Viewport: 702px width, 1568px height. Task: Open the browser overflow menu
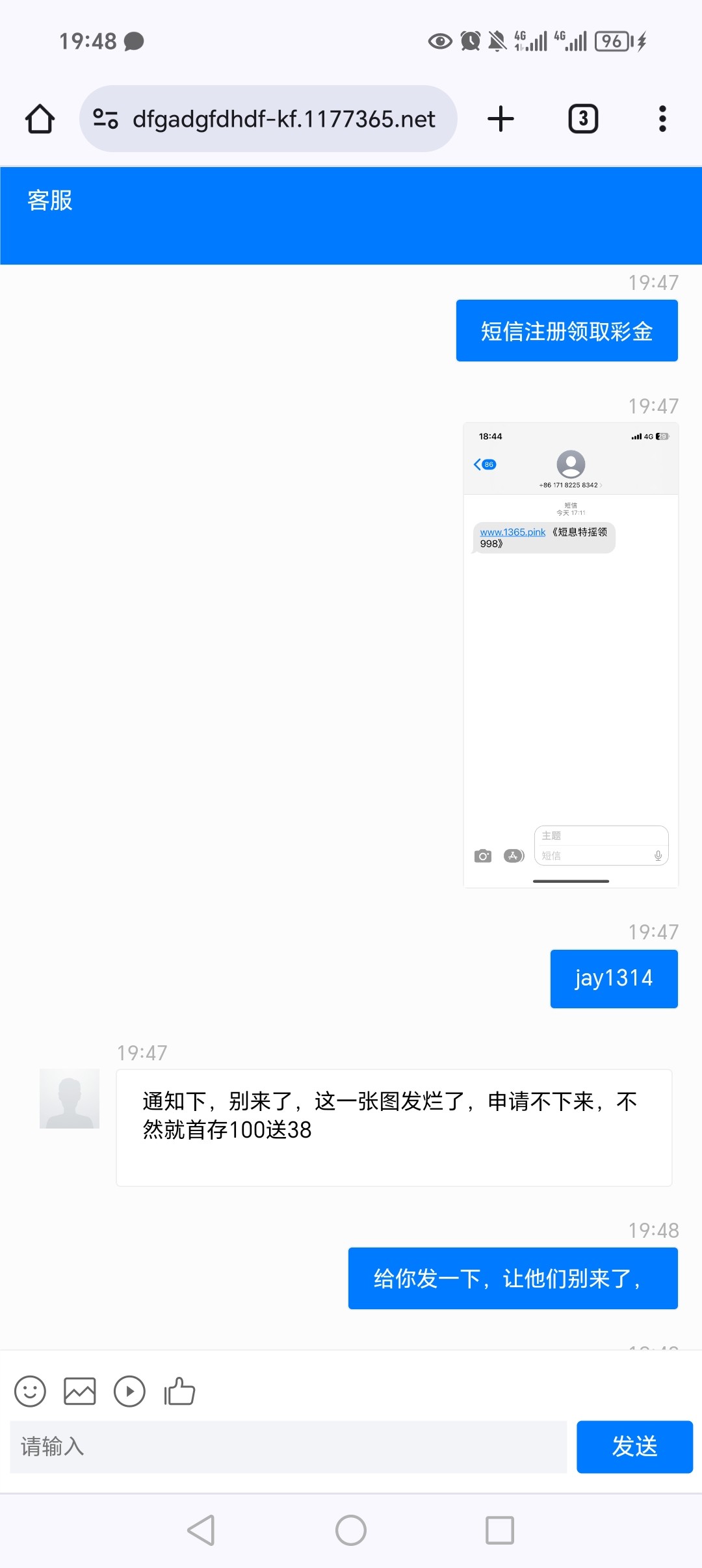[x=662, y=119]
